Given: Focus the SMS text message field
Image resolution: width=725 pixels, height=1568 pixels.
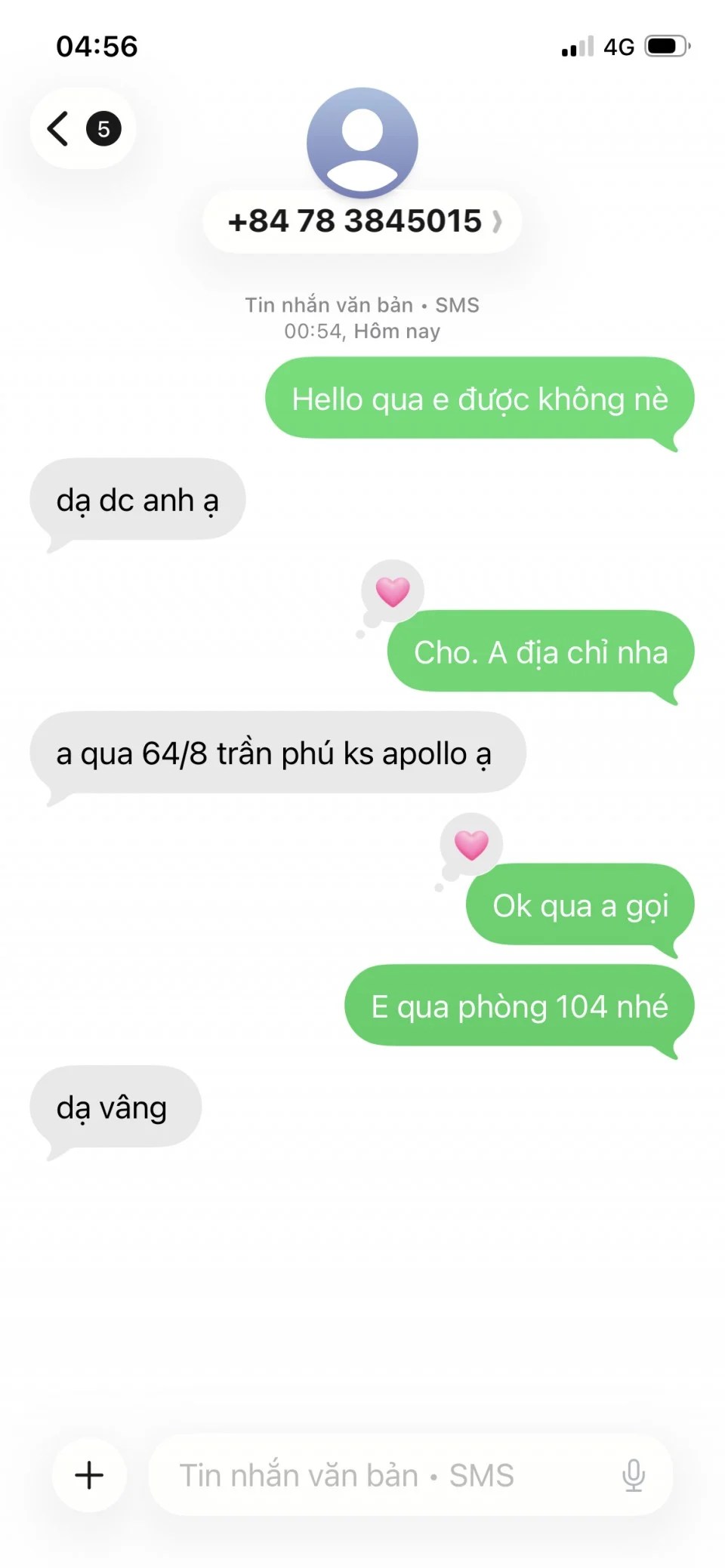Looking at the screenshot, I should coord(378,1474).
